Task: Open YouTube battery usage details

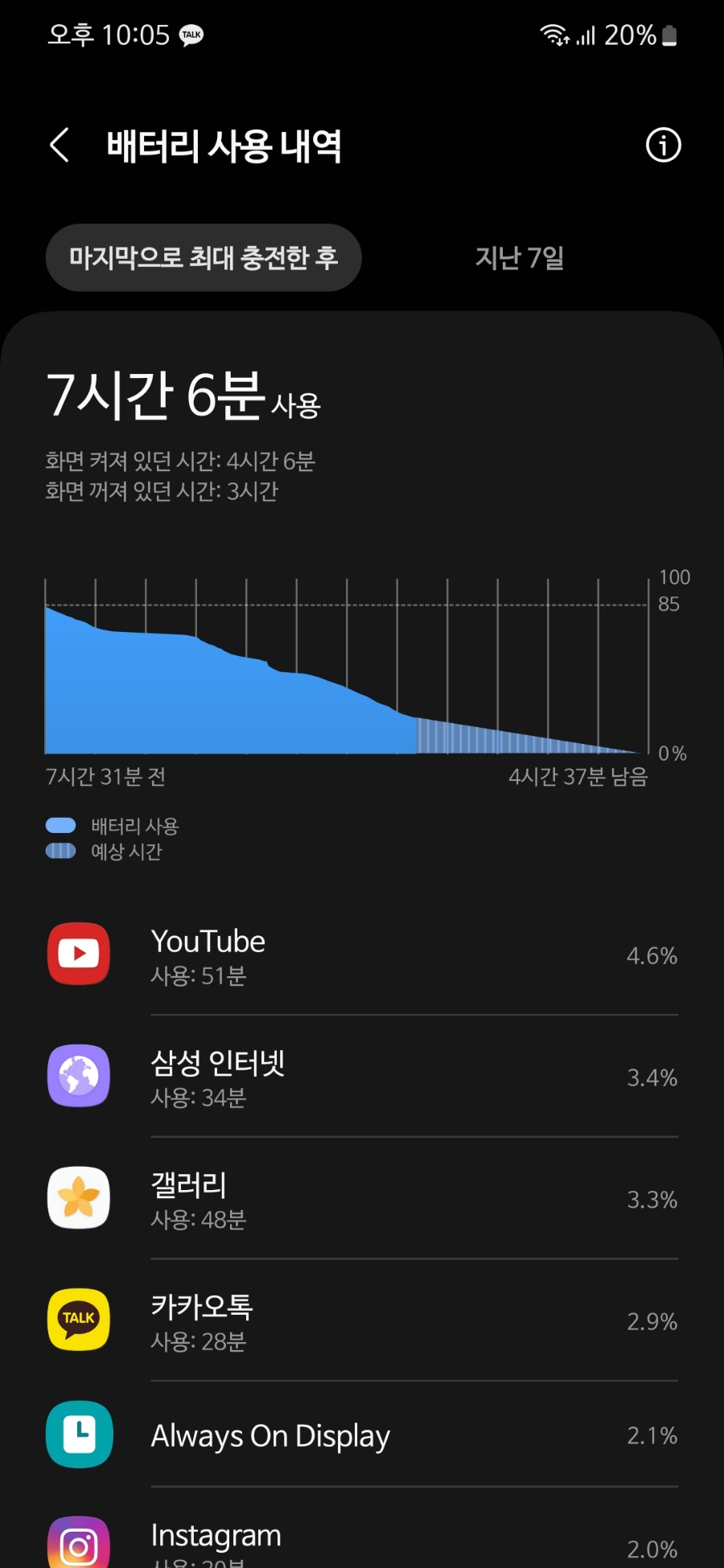Action: pyautogui.click(x=362, y=954)
